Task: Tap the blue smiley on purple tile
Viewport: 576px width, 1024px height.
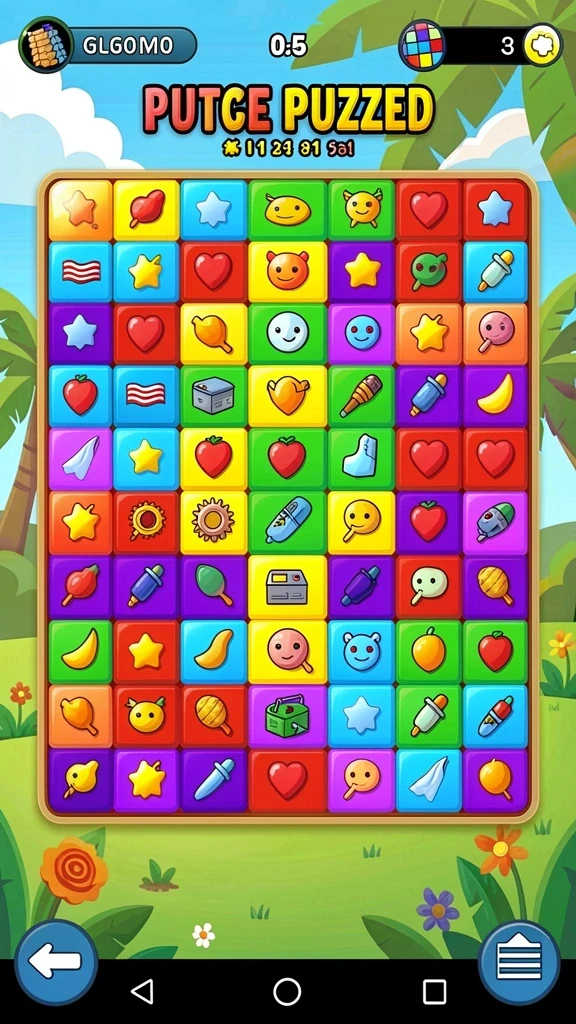Action: click(x=361, y=333)
